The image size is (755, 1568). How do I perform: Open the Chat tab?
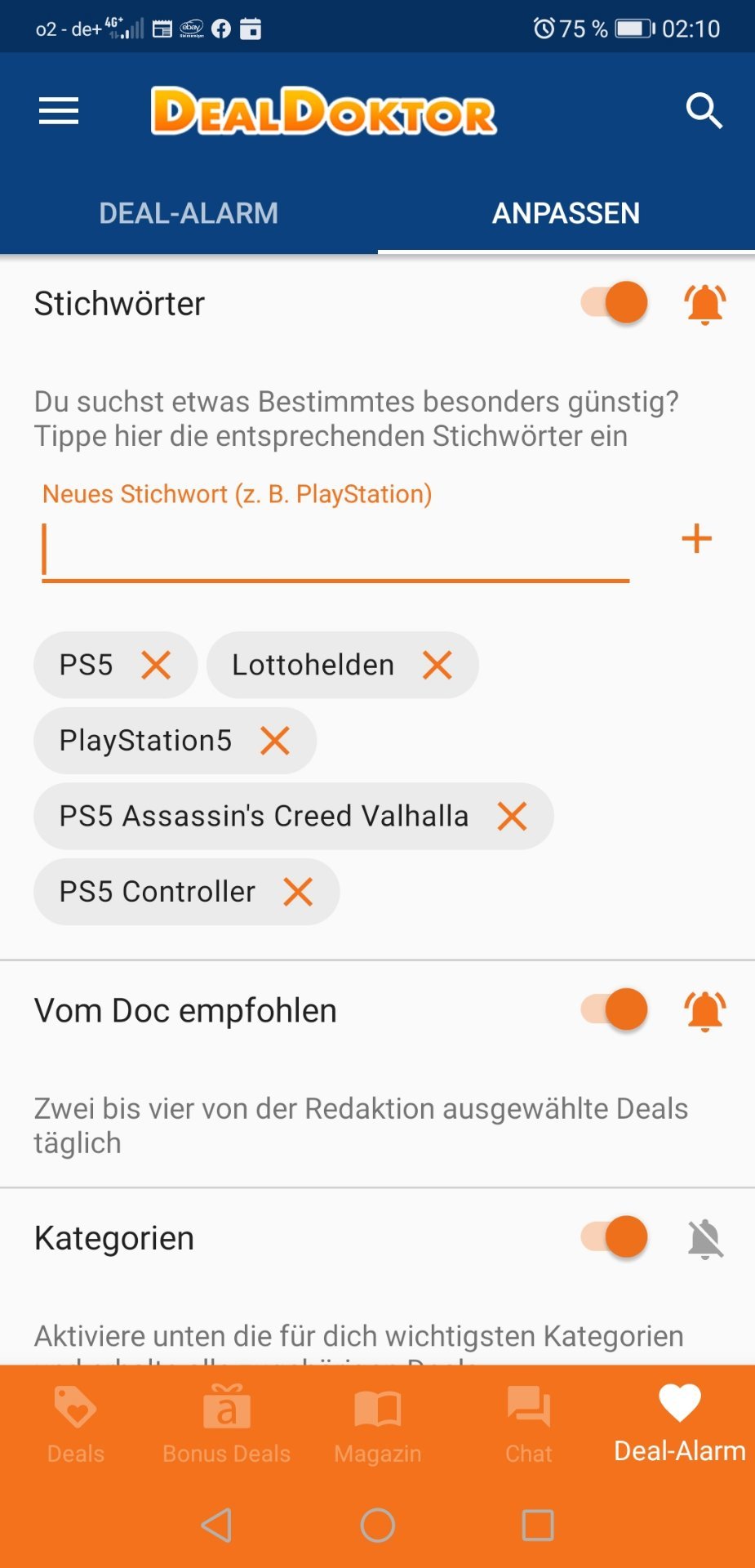coord(529,1425)
